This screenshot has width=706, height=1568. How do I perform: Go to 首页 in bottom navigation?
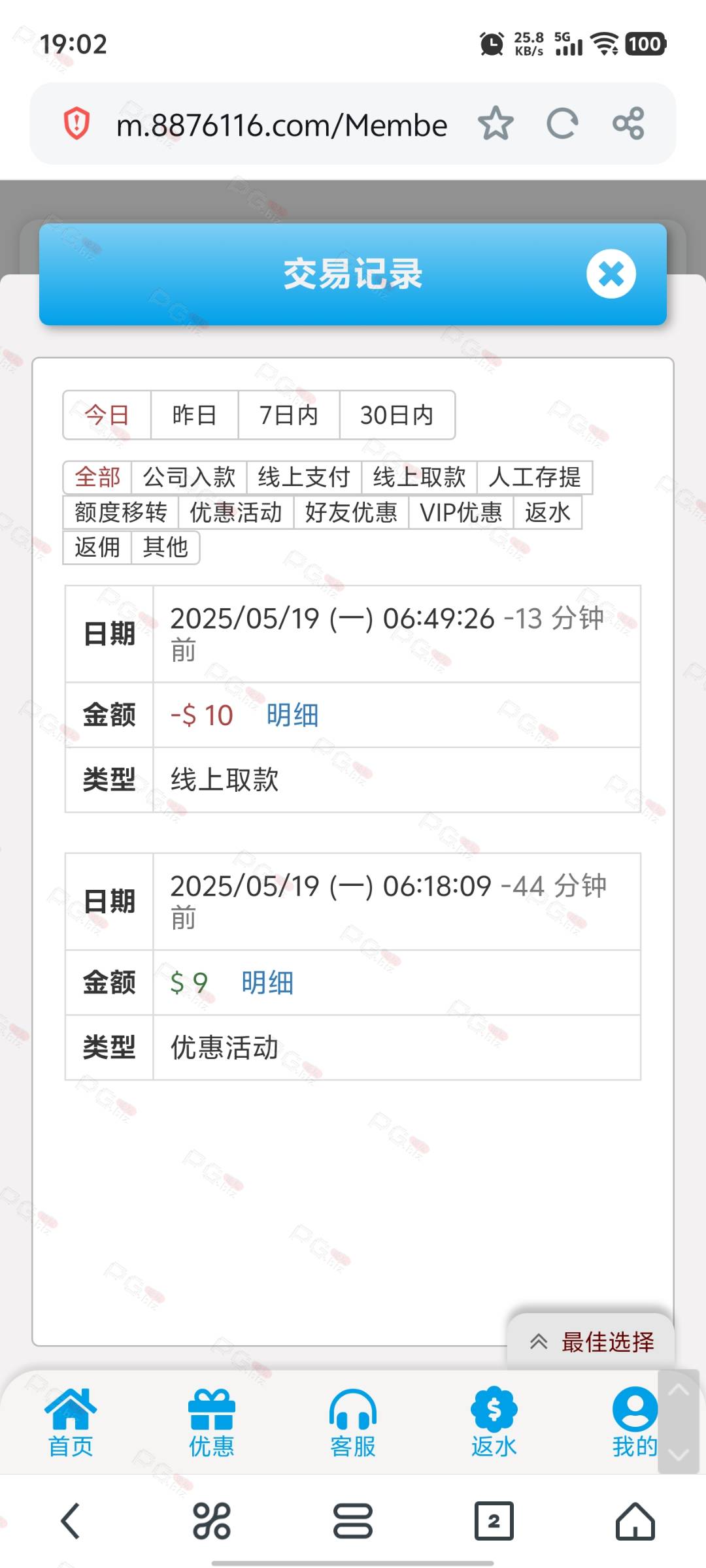tap(71, 1424)
